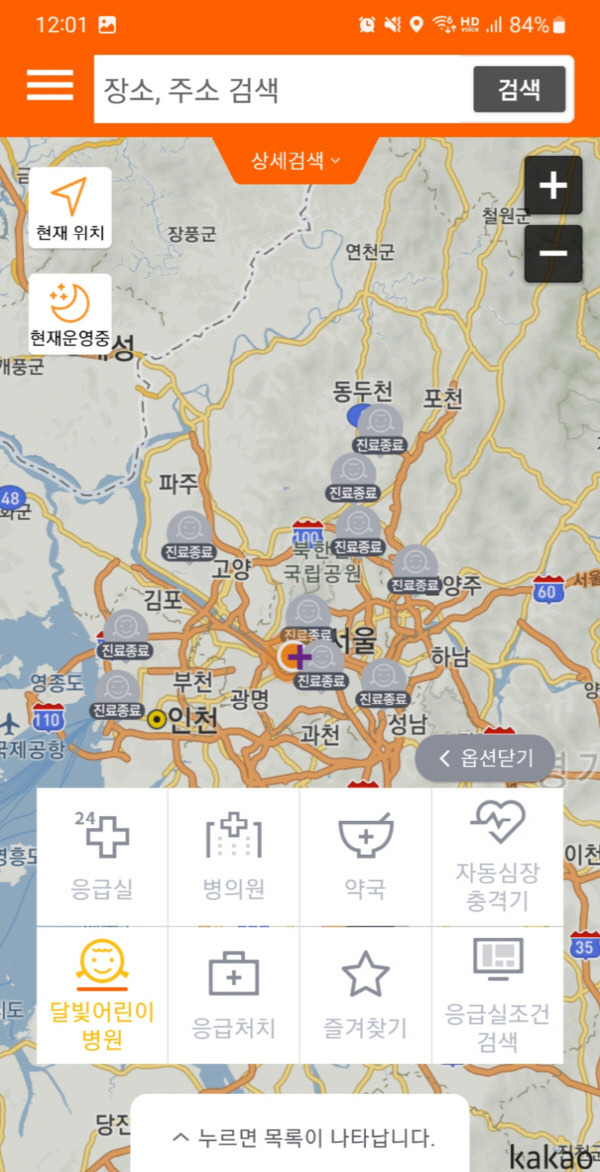600x1172 pixels.
Task: Tap the 검색 button
Action: [x=519, y=90]
